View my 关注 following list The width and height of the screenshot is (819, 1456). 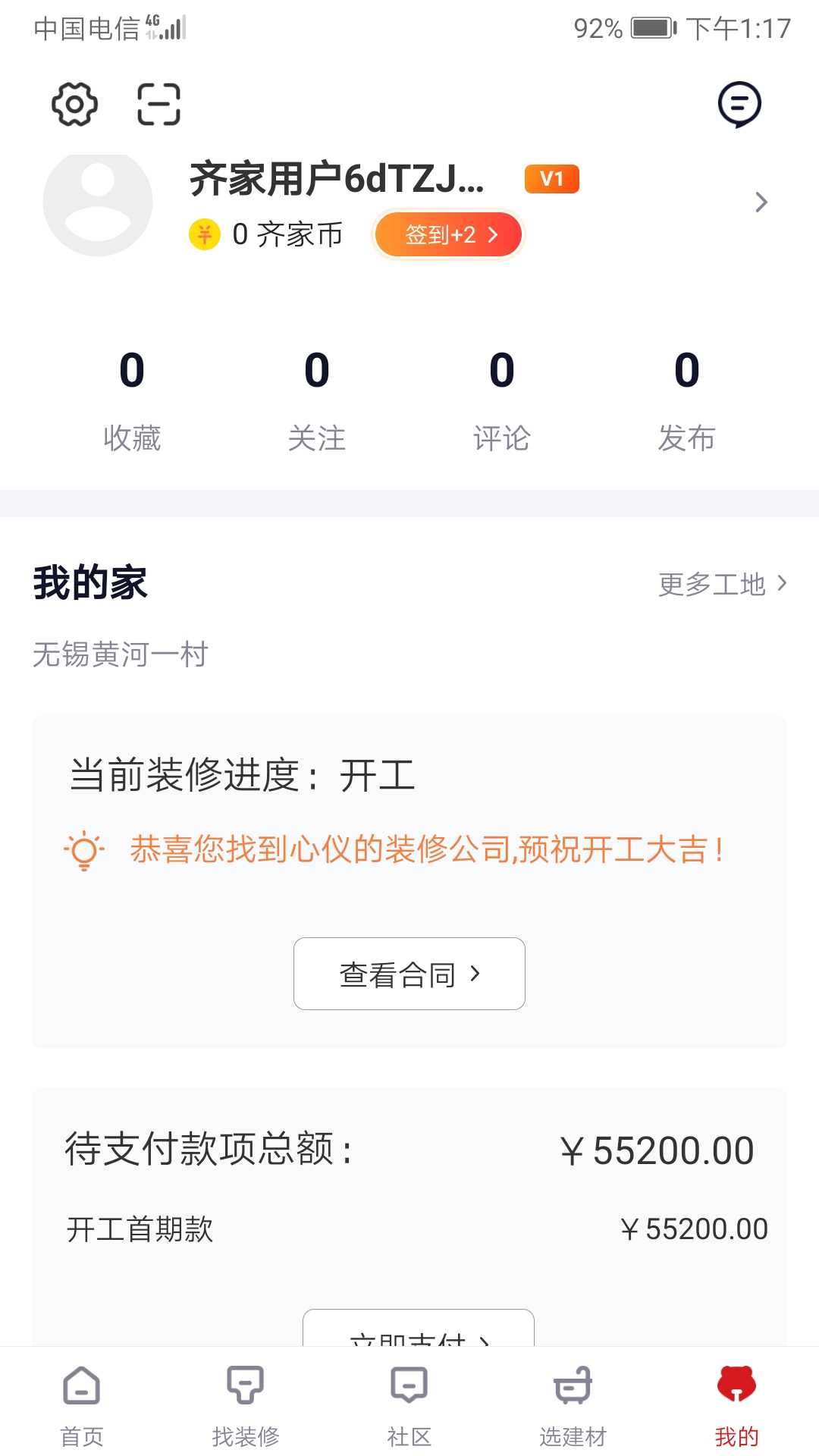(x=317, y=400)
